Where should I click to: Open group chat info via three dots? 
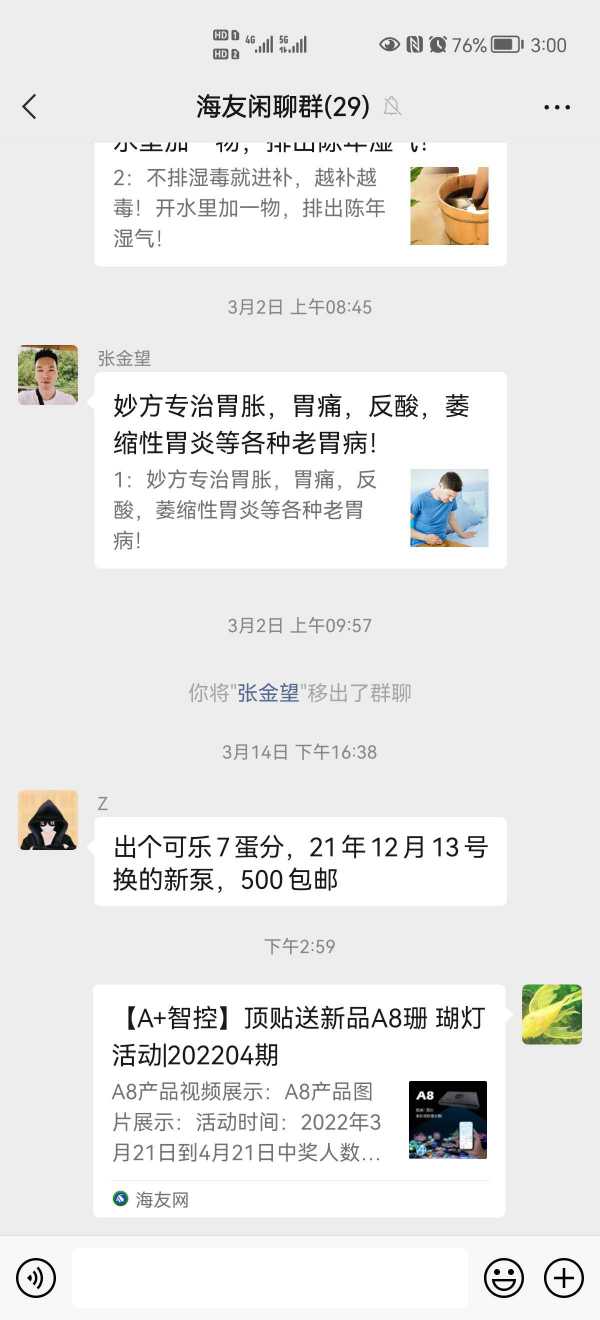(x=557, y=107)
